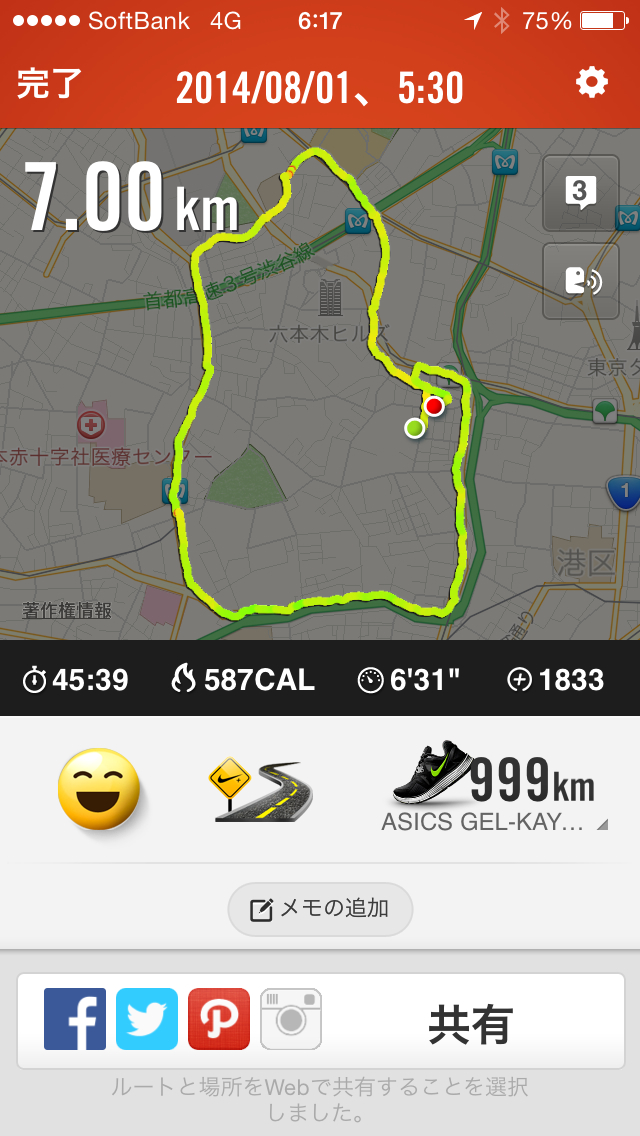
Task: Open the settings gear
Action: (x=591, y=84)
